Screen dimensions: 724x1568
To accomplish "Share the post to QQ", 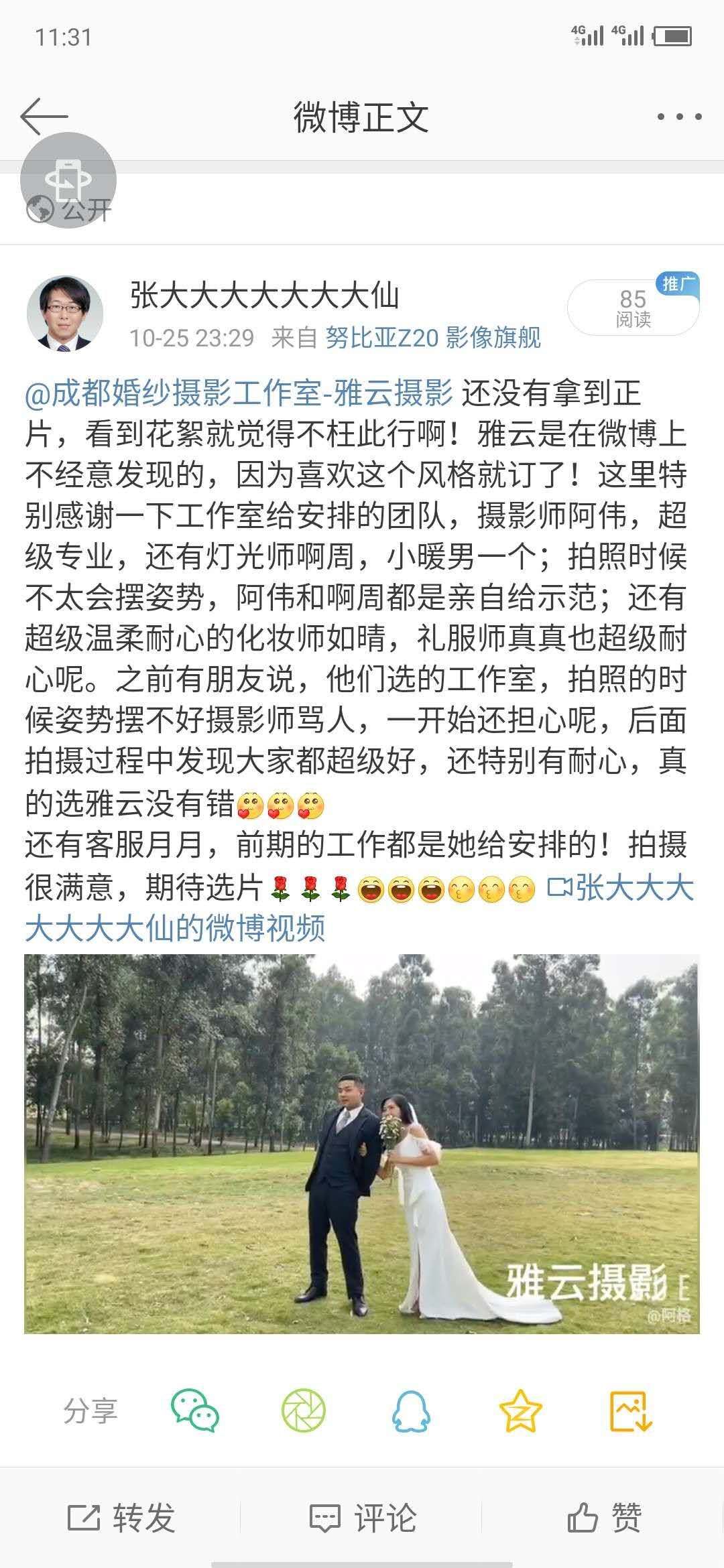I will pyautogui.click(x=411, y=1411).
